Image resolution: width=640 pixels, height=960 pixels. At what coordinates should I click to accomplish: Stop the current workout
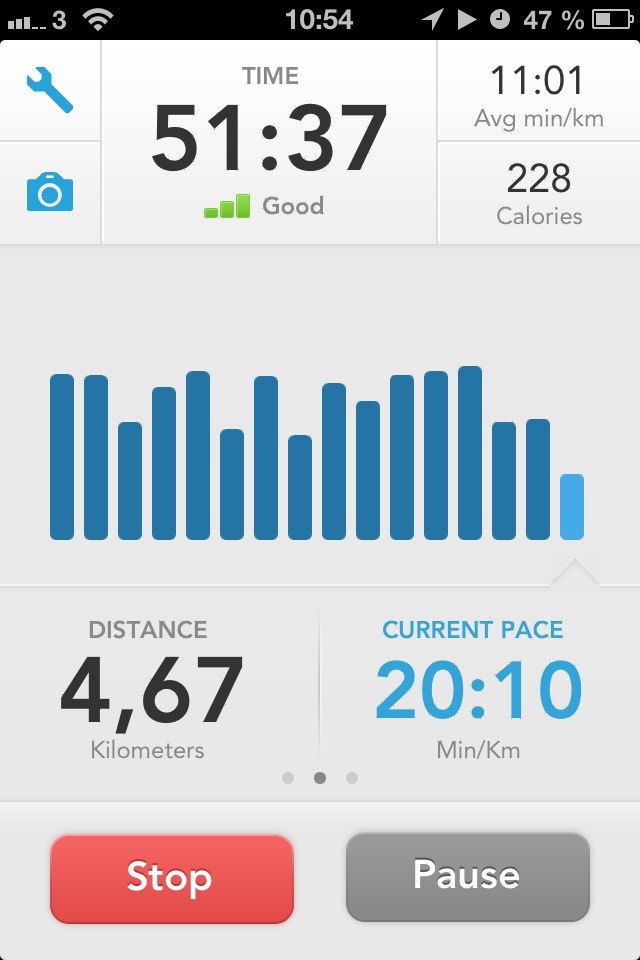(x=171, y=878)
